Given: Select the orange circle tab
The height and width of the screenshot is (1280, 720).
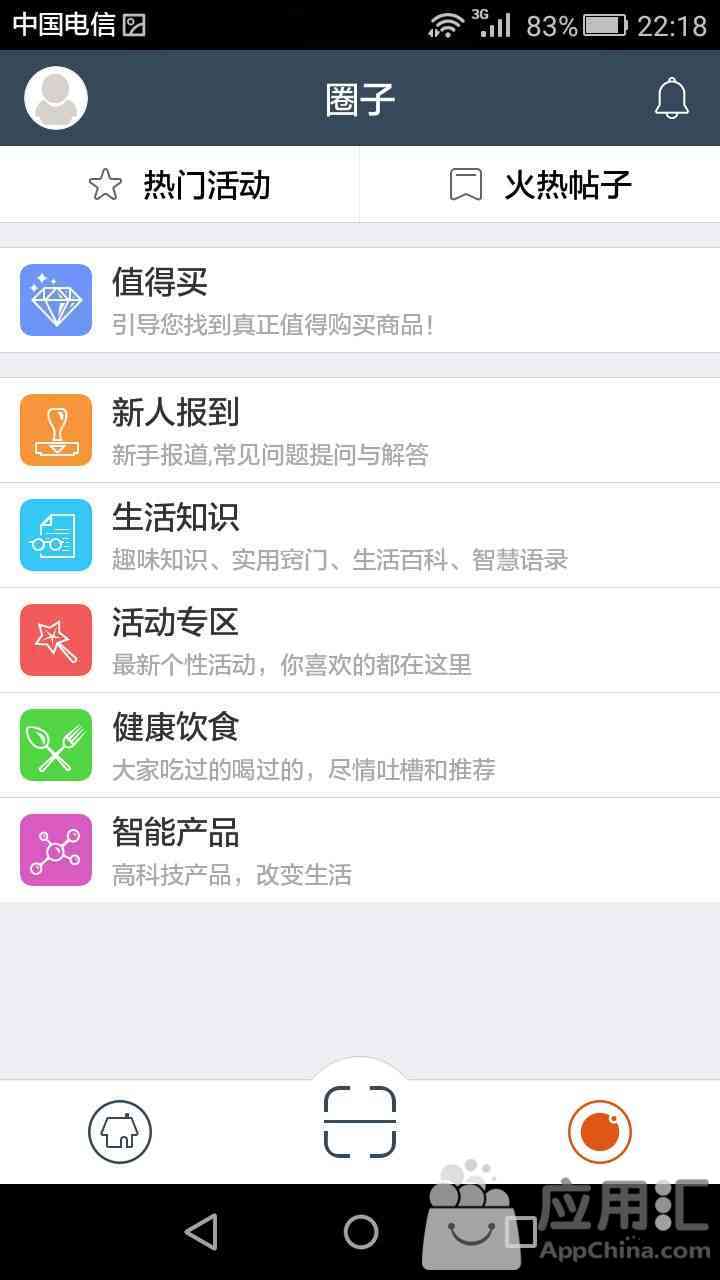Looking at the screenshot, I should [600, 1132].
